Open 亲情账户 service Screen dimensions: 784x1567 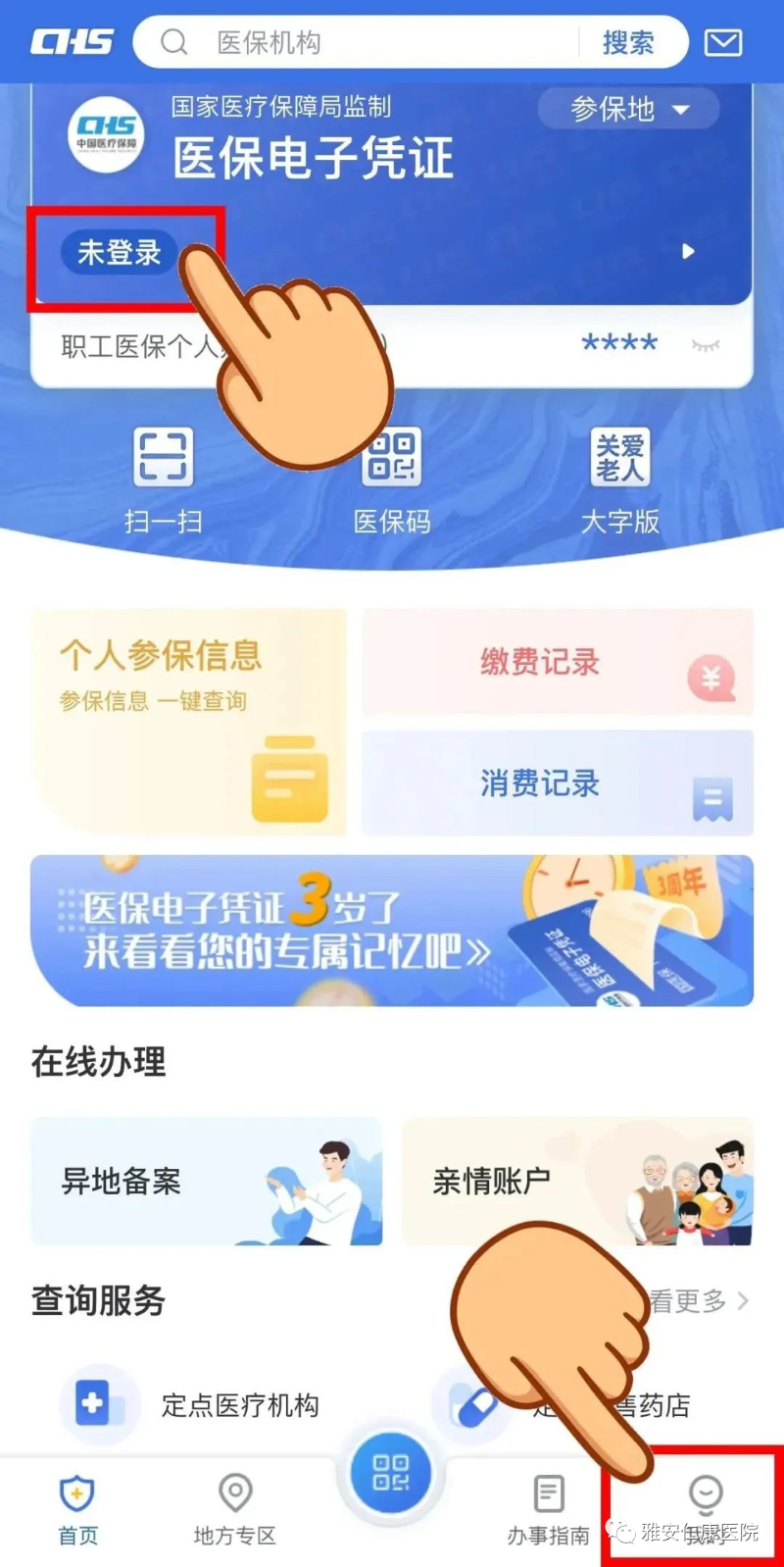point(576,1182)
